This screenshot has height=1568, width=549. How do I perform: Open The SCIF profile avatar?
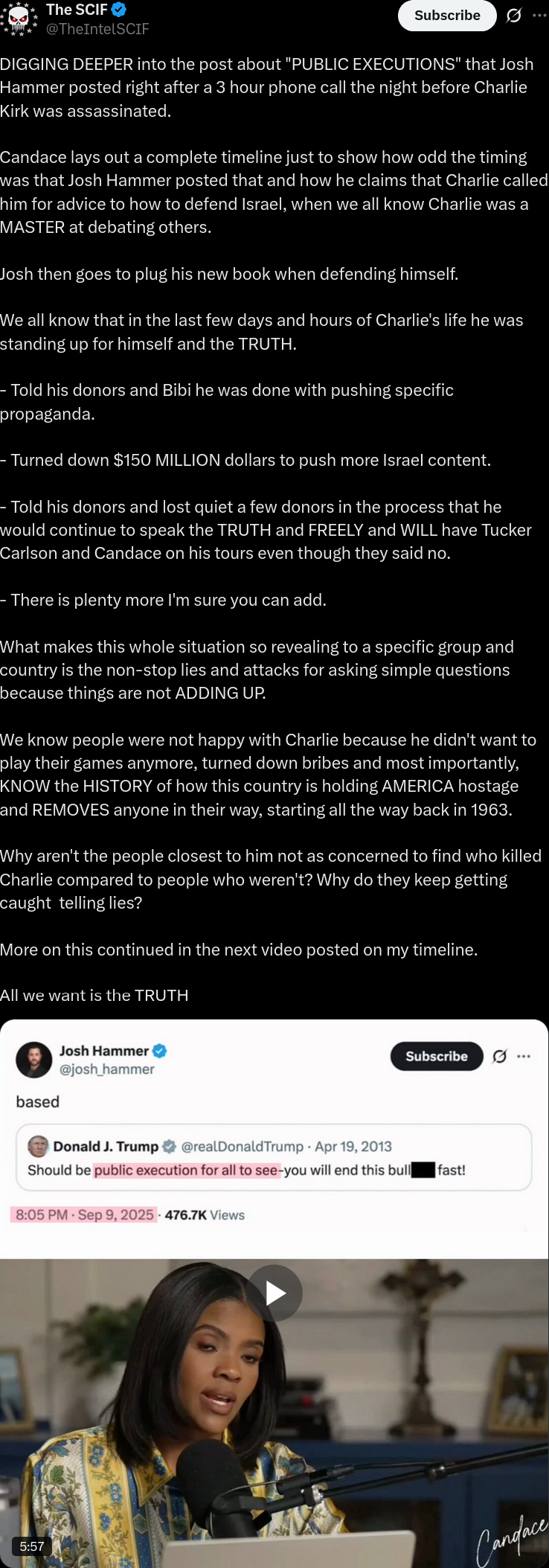[x=19, y=19]
